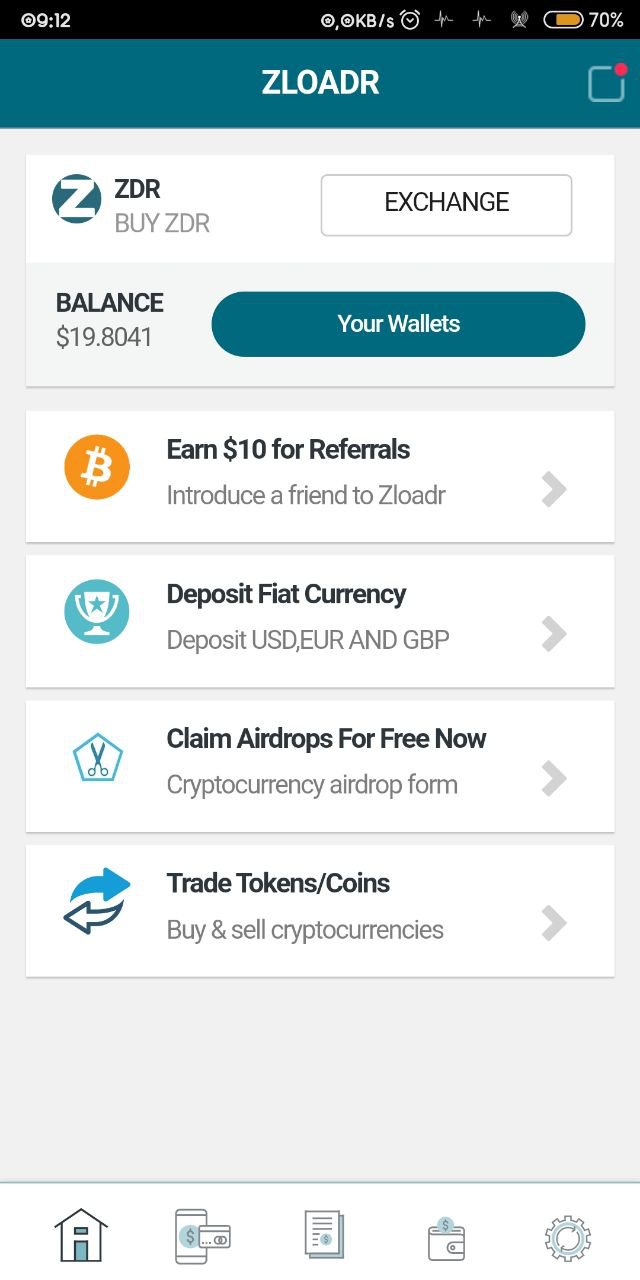Open the notifications icon in header
The height and width of the screenshot is (1280, 640).
coord(606,84)
